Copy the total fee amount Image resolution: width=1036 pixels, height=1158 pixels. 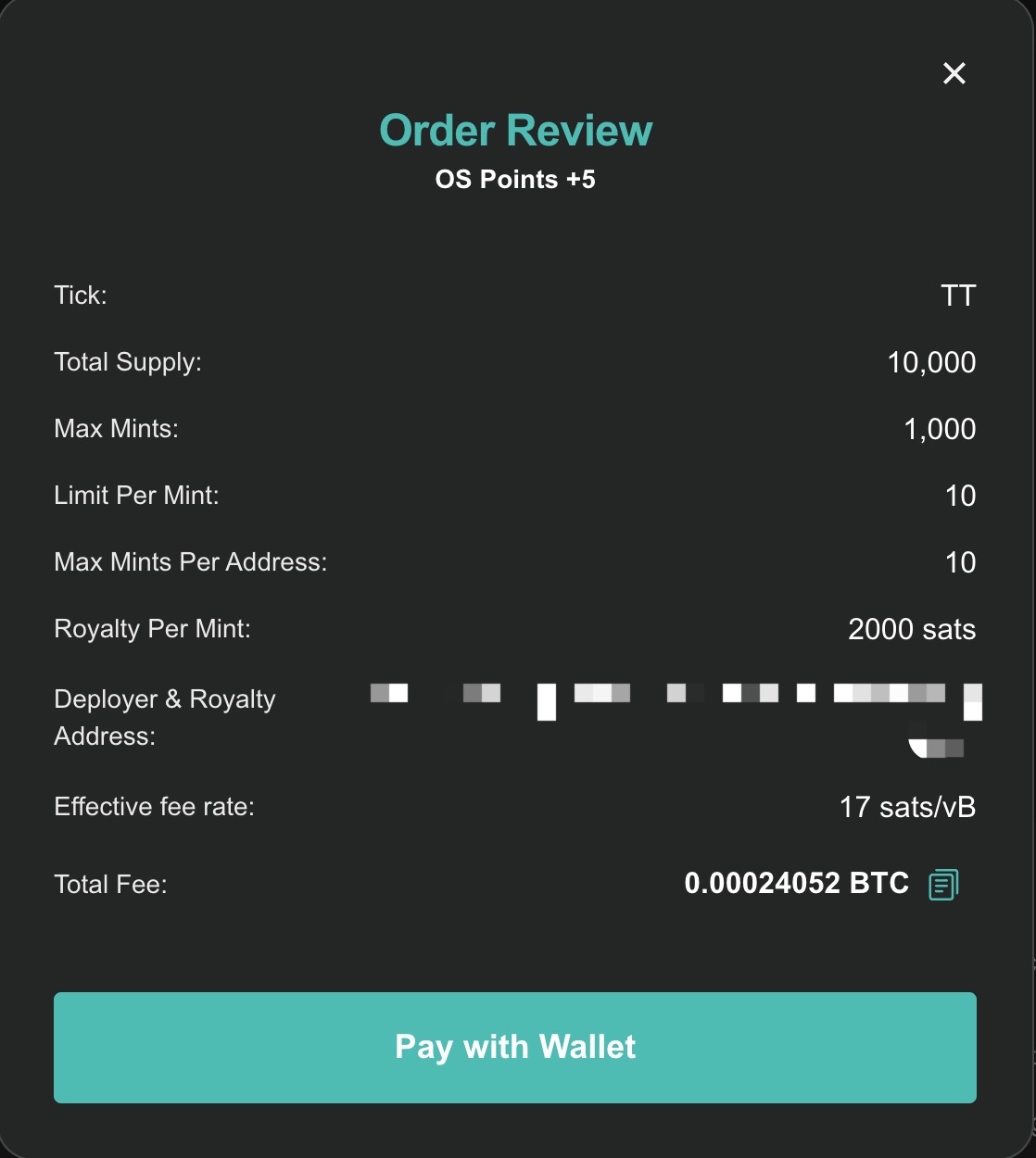point(943,884)
